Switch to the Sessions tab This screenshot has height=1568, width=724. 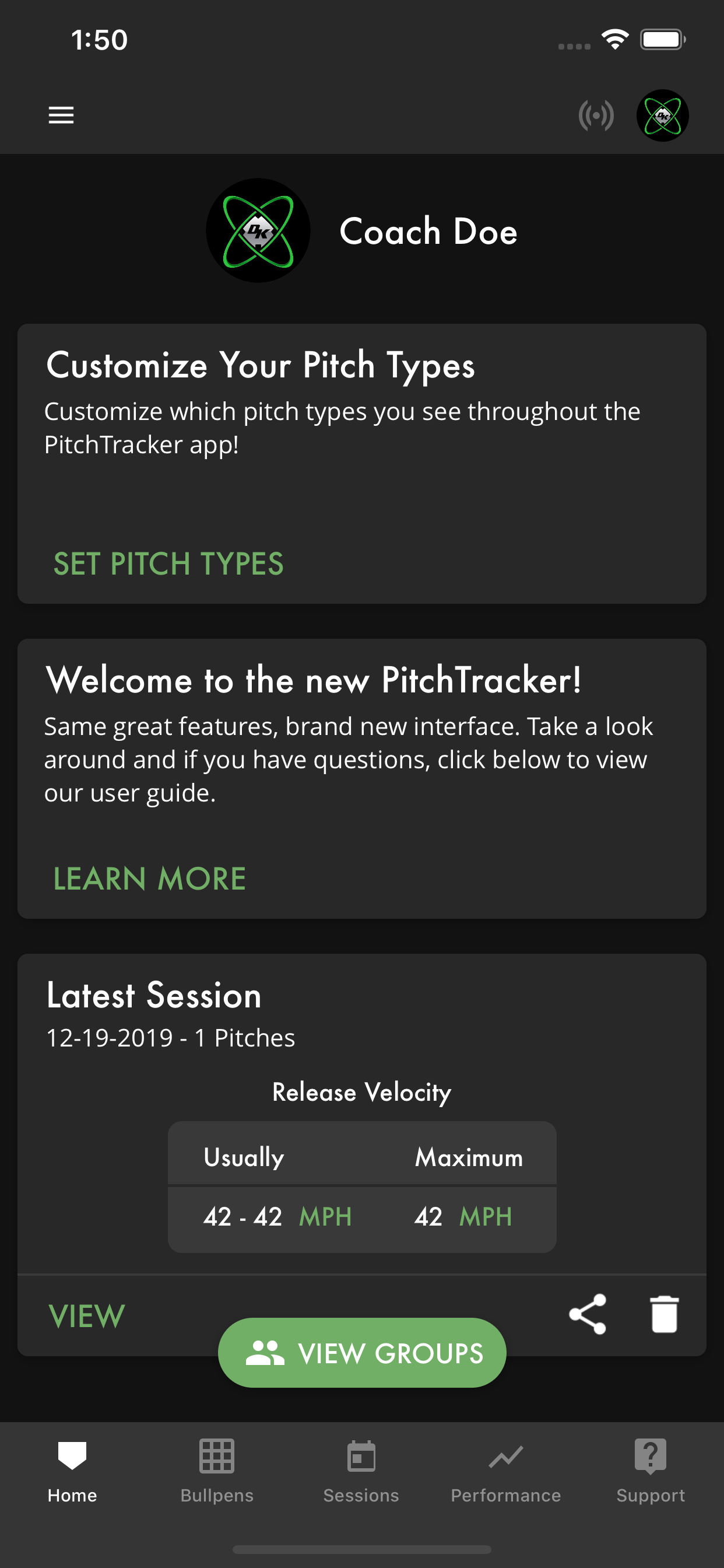(361, 1473)
